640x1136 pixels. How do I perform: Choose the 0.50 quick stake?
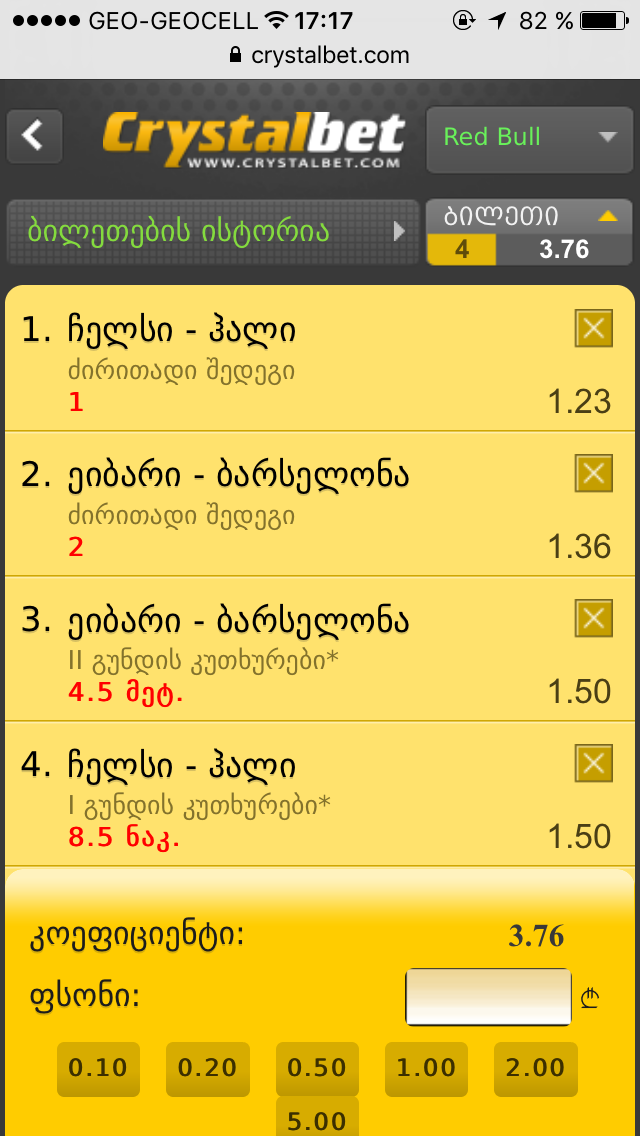click(317, 1069)
